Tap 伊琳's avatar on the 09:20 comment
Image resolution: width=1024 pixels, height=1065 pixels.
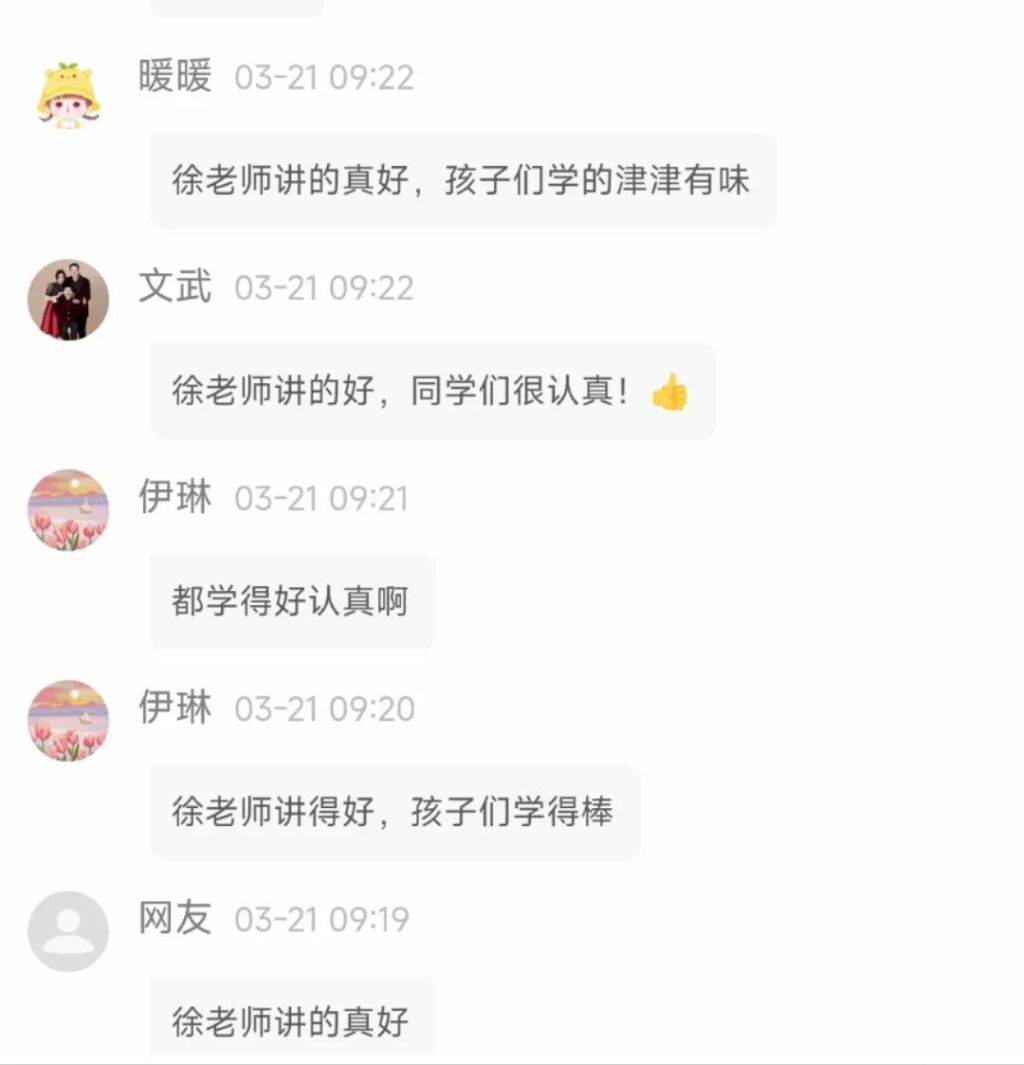[x=68, y=721]
